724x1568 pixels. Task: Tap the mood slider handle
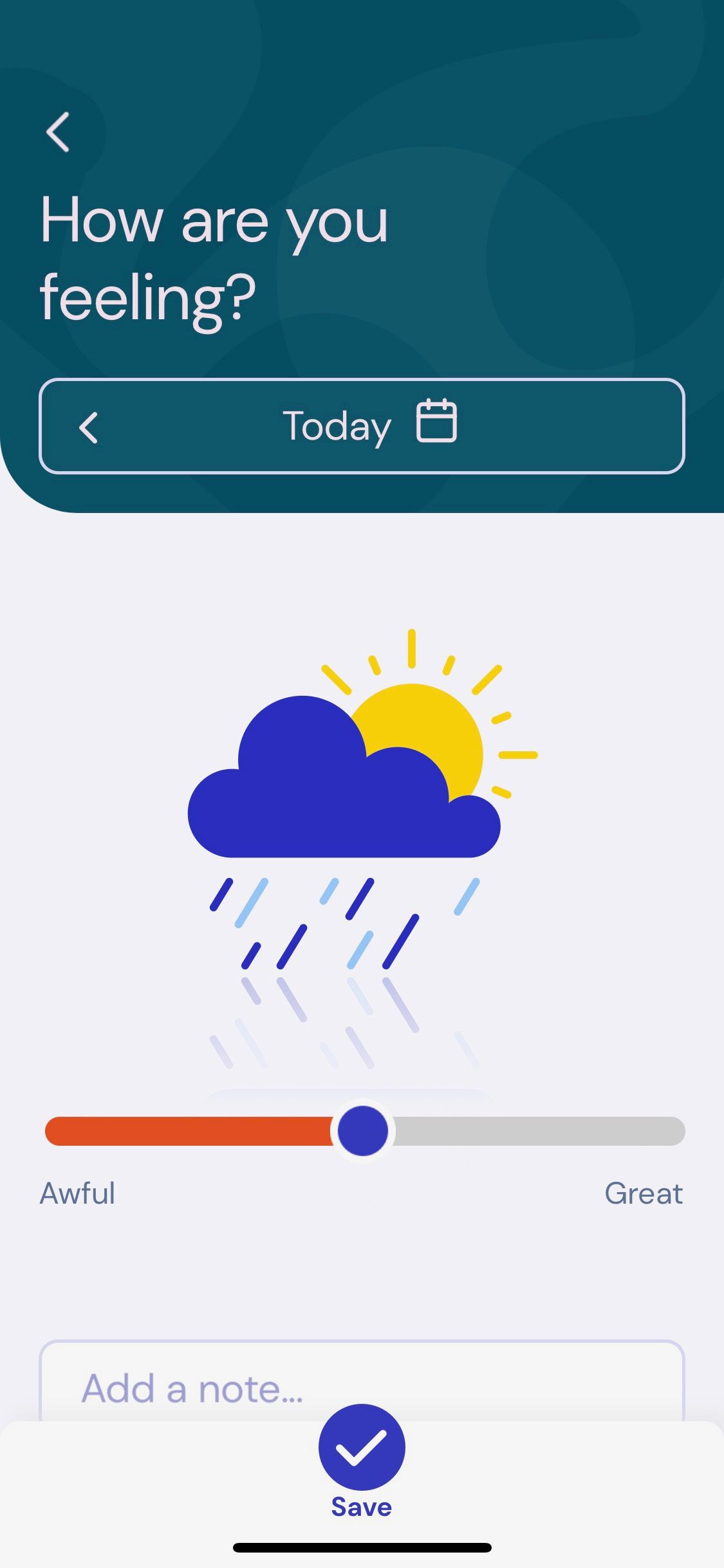click(362, 1131)
